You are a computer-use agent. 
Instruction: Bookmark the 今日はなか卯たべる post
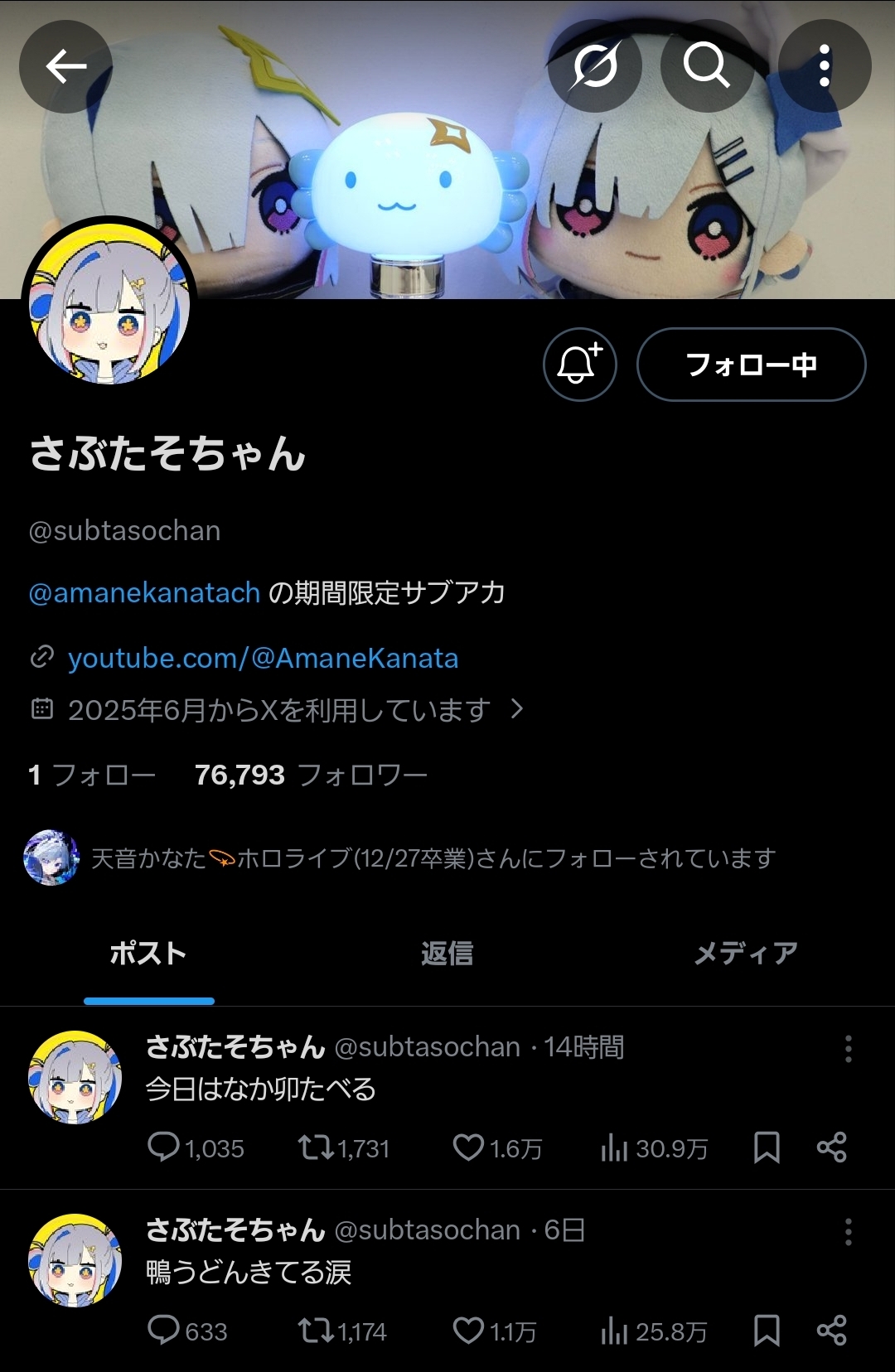[x=767, y=1147]
